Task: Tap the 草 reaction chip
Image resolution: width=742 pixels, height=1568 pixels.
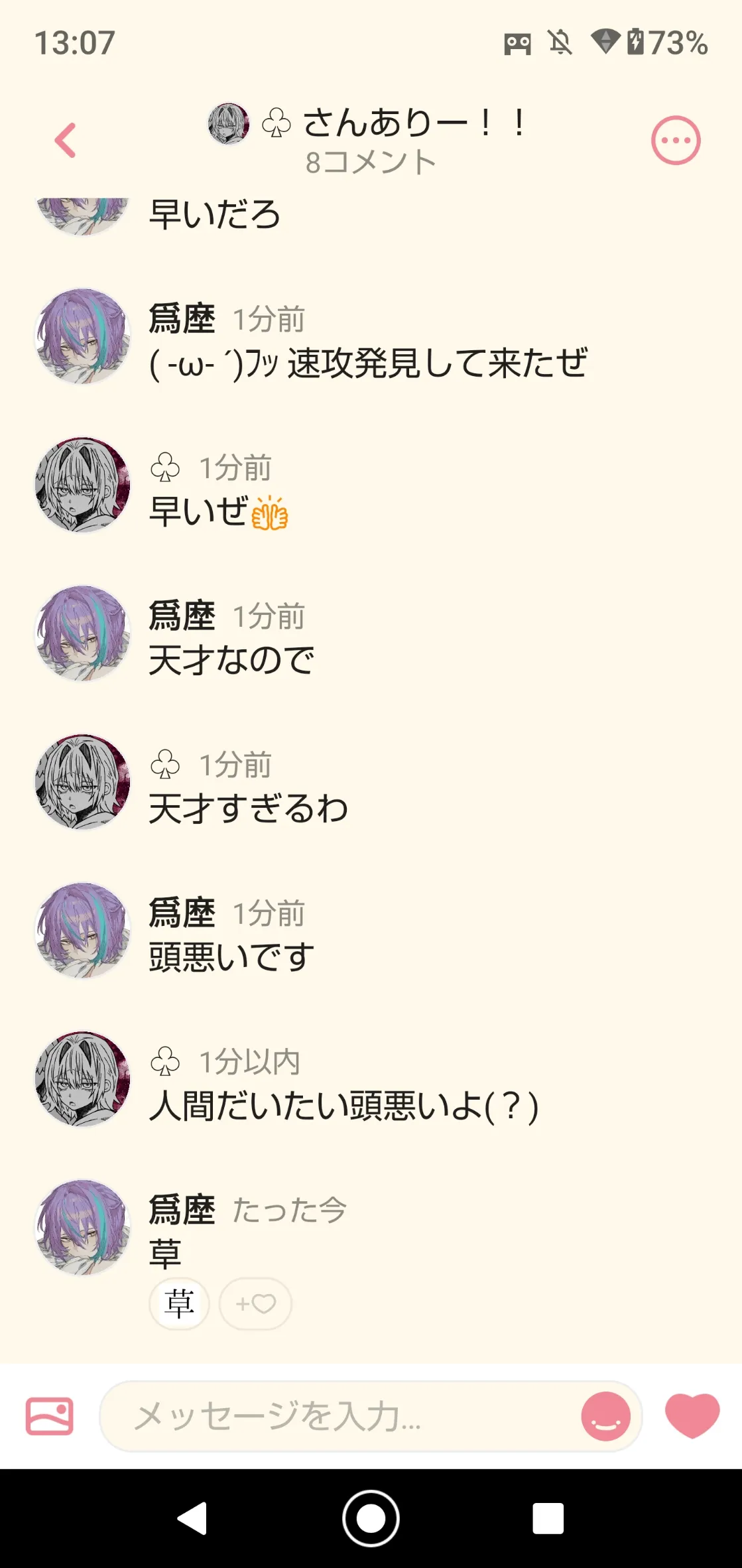Action: [179, 1303]
